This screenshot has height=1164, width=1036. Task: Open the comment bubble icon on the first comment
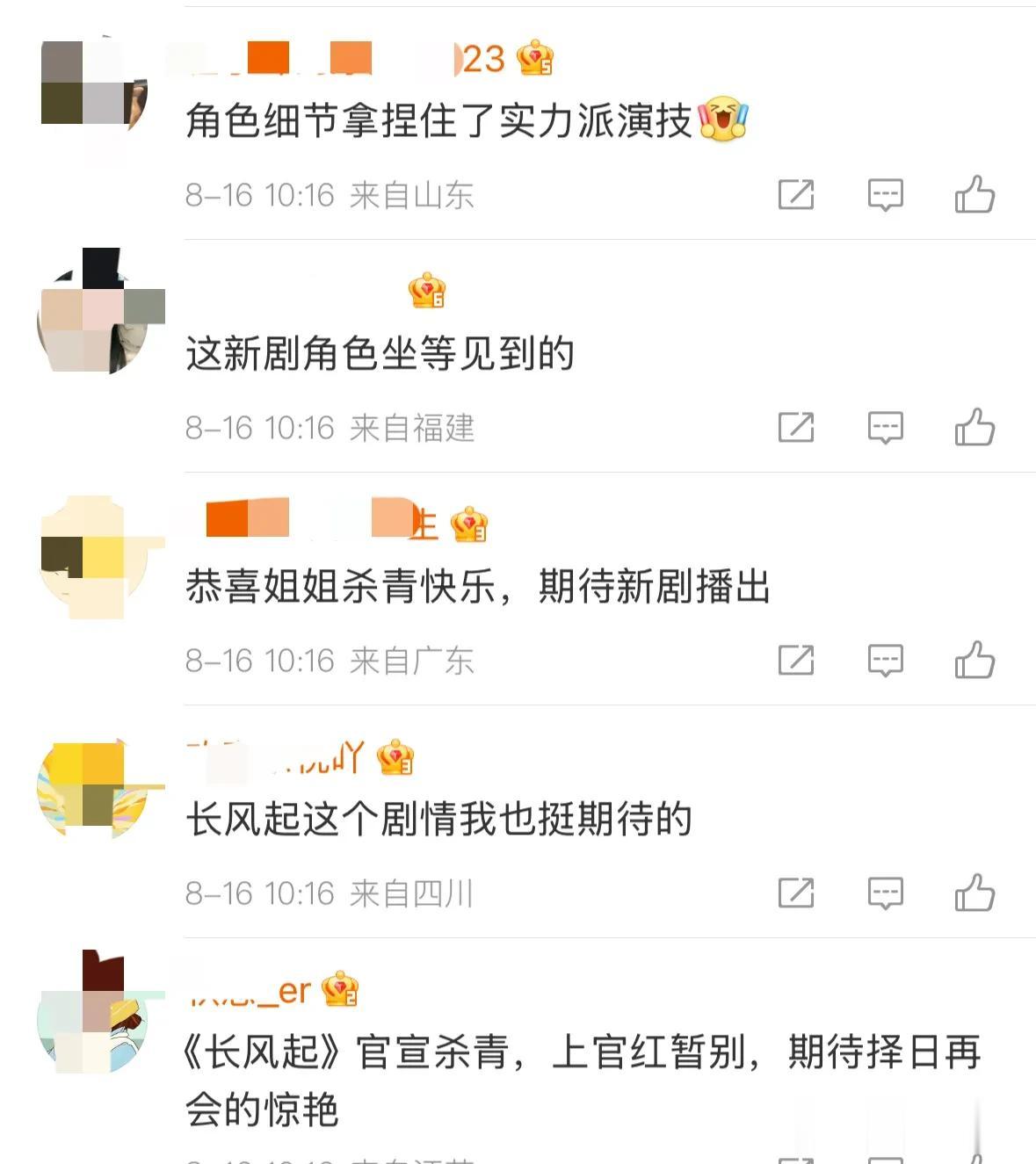click(886, 195)
